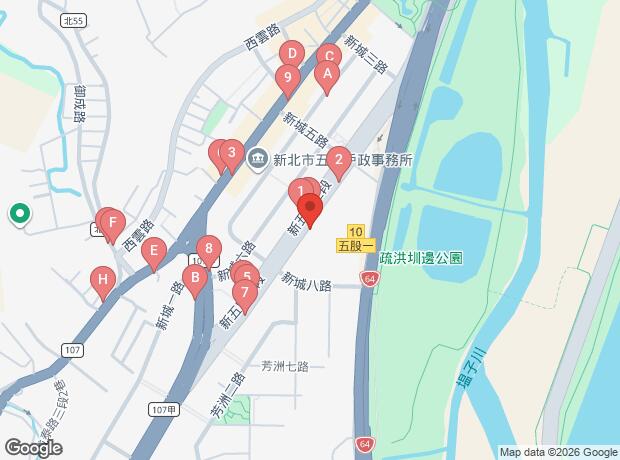Viewport: 620px width, 460px height.
Task: Tap map marker A
Action: click(x=324, y=73)
